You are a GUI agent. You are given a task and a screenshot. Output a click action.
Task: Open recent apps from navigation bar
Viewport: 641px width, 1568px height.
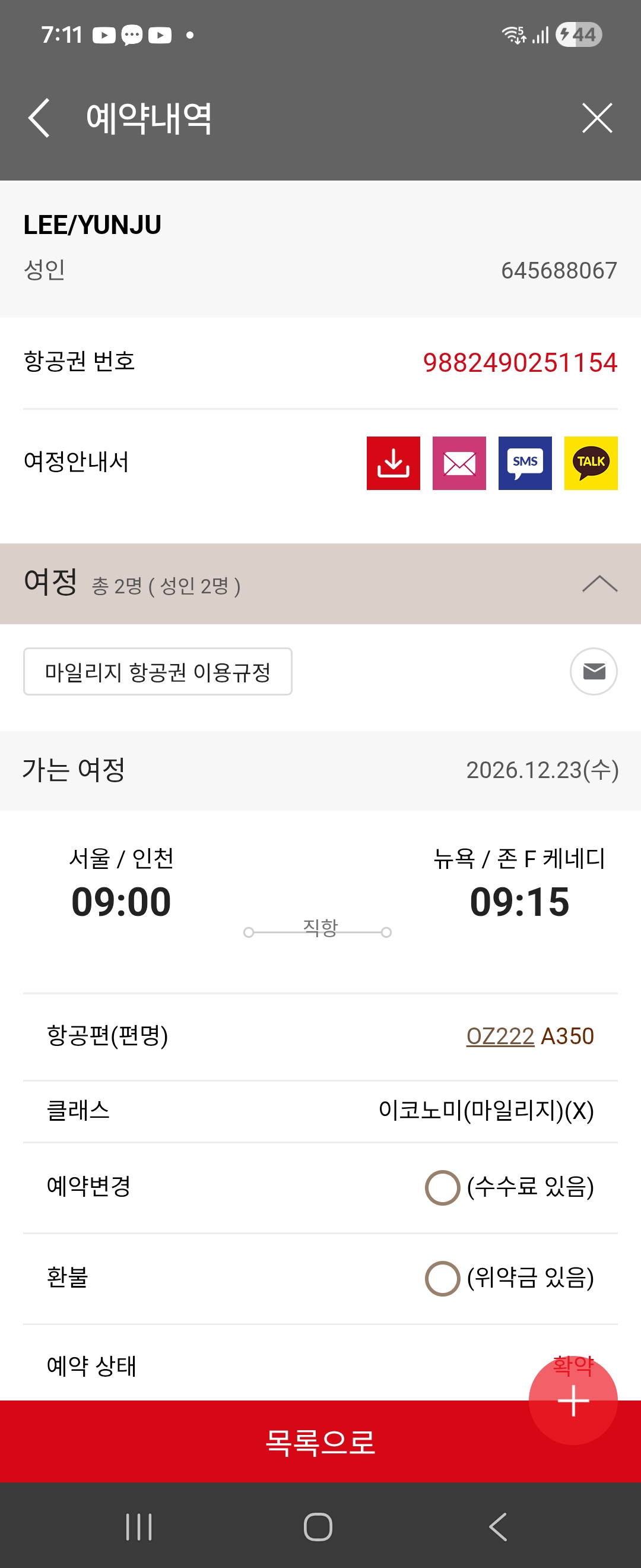point(139,1526)
